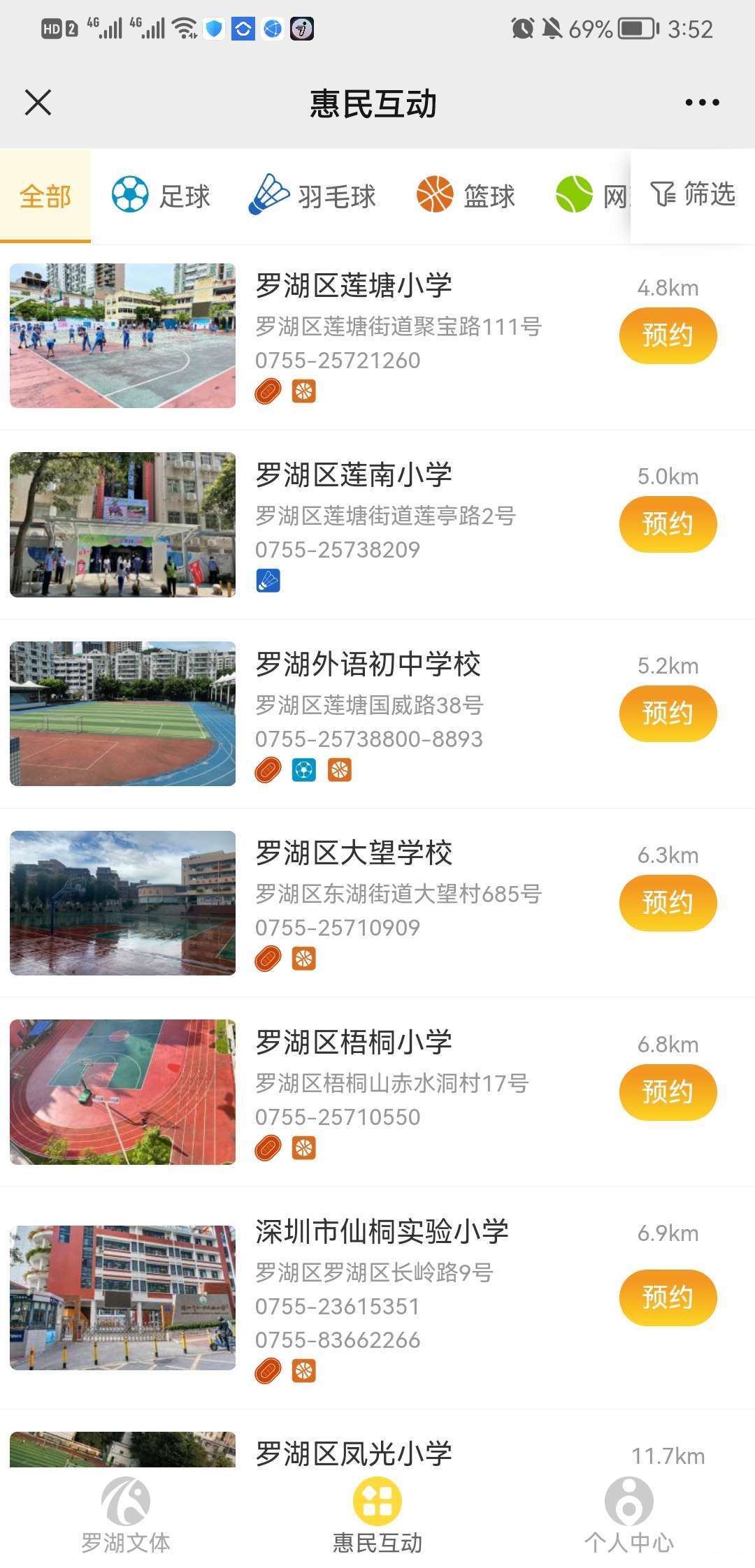This screenshot has height=1568, width=755.
Task: Open the 筛选 filter options
Action: pos(693,194)
